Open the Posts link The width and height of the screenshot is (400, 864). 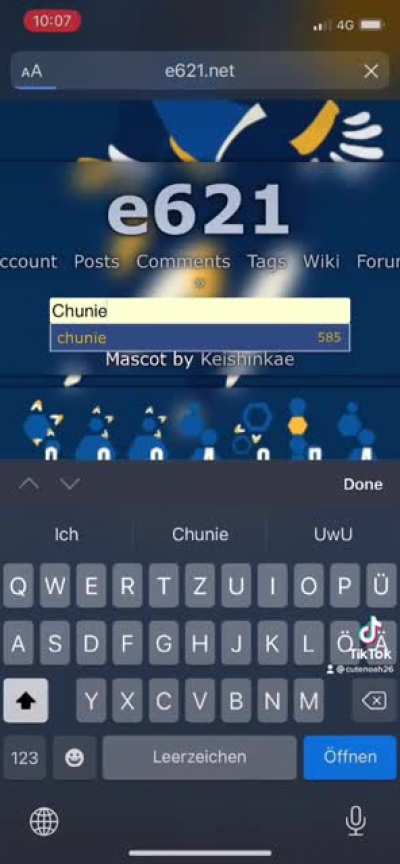coord(96,261)
